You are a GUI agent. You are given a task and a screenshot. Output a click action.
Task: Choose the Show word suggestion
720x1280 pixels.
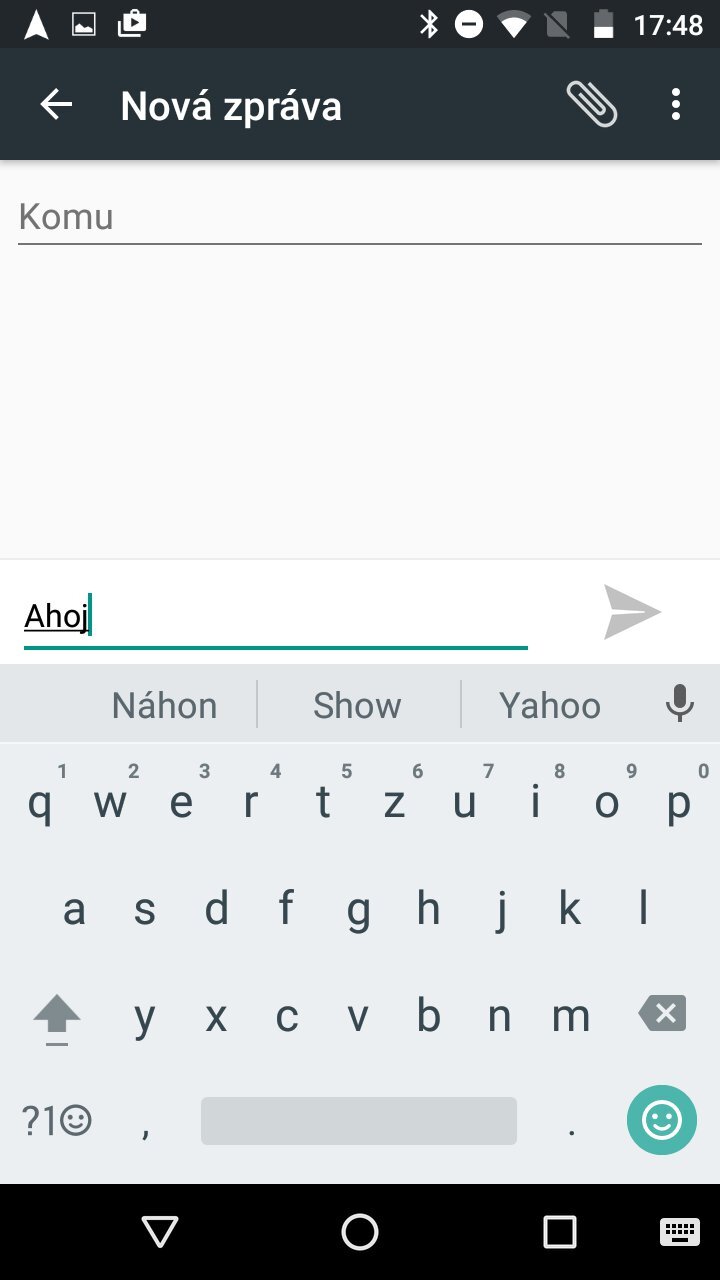click(357, 705)
